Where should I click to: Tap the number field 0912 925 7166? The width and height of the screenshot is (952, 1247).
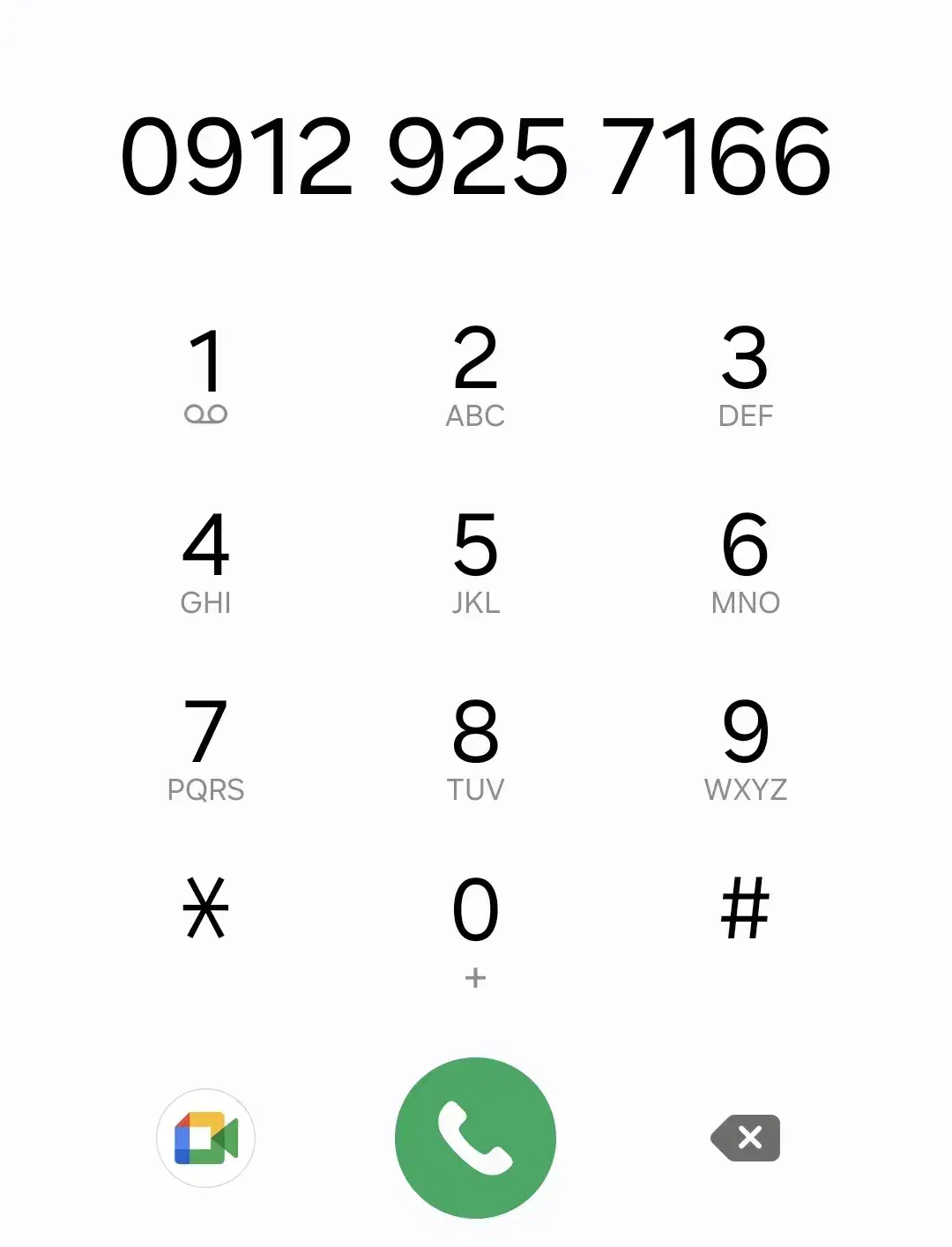(x=475, y=157)
